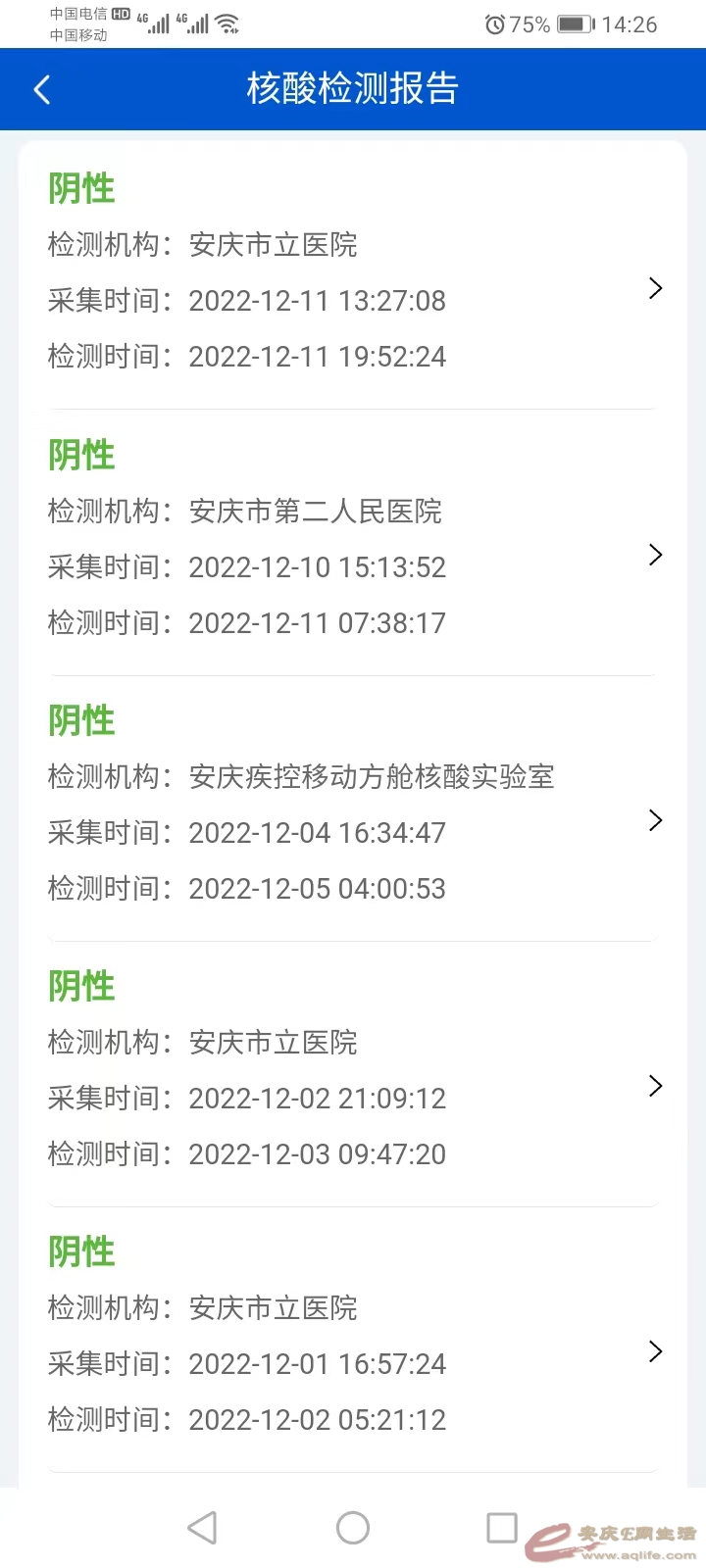Tap the system home button
The width and height of the screenshot is (706, 1568).
(353, 1527)
